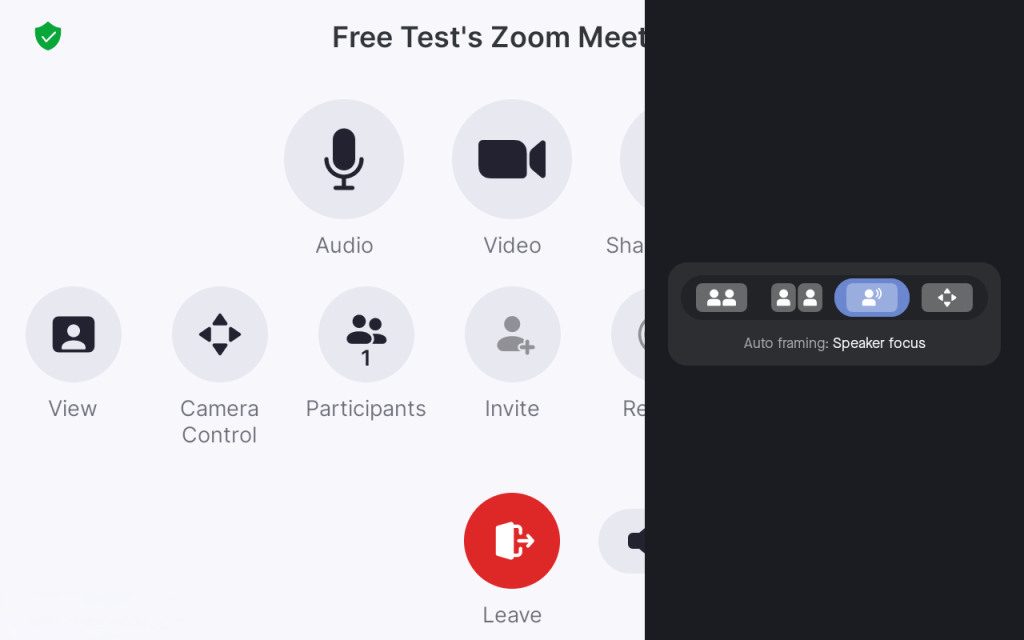Open Camera Control
This screenshot has width=1024, height=640.
220,334
